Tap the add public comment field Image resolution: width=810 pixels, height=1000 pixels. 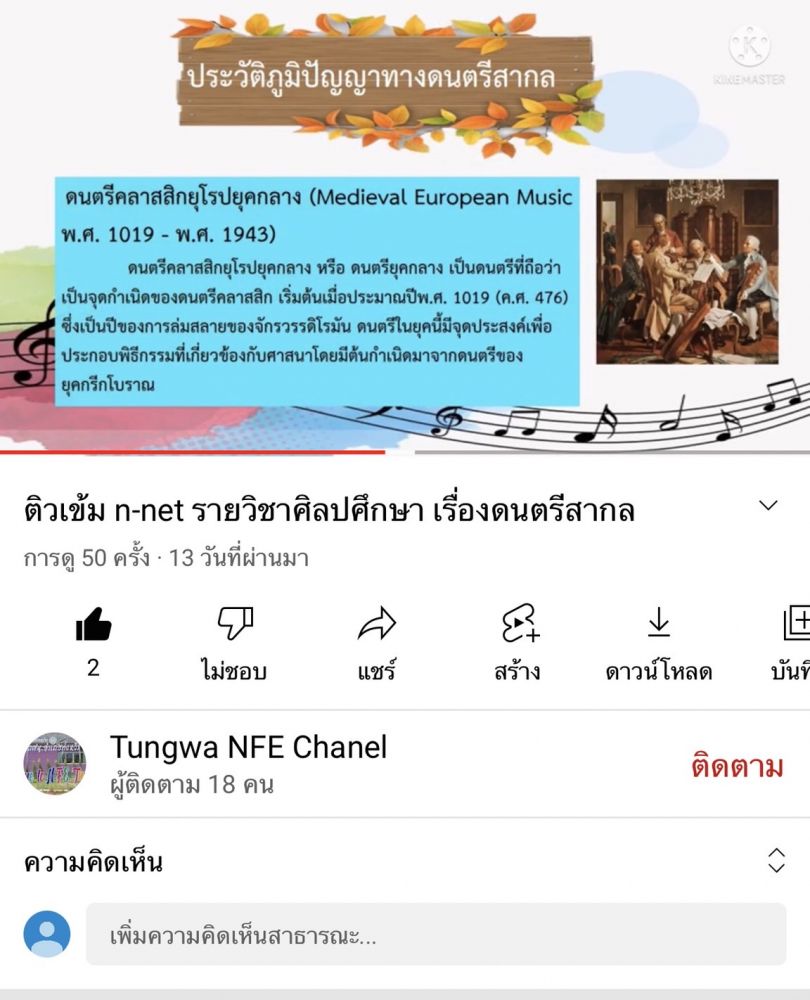[435, 936]
